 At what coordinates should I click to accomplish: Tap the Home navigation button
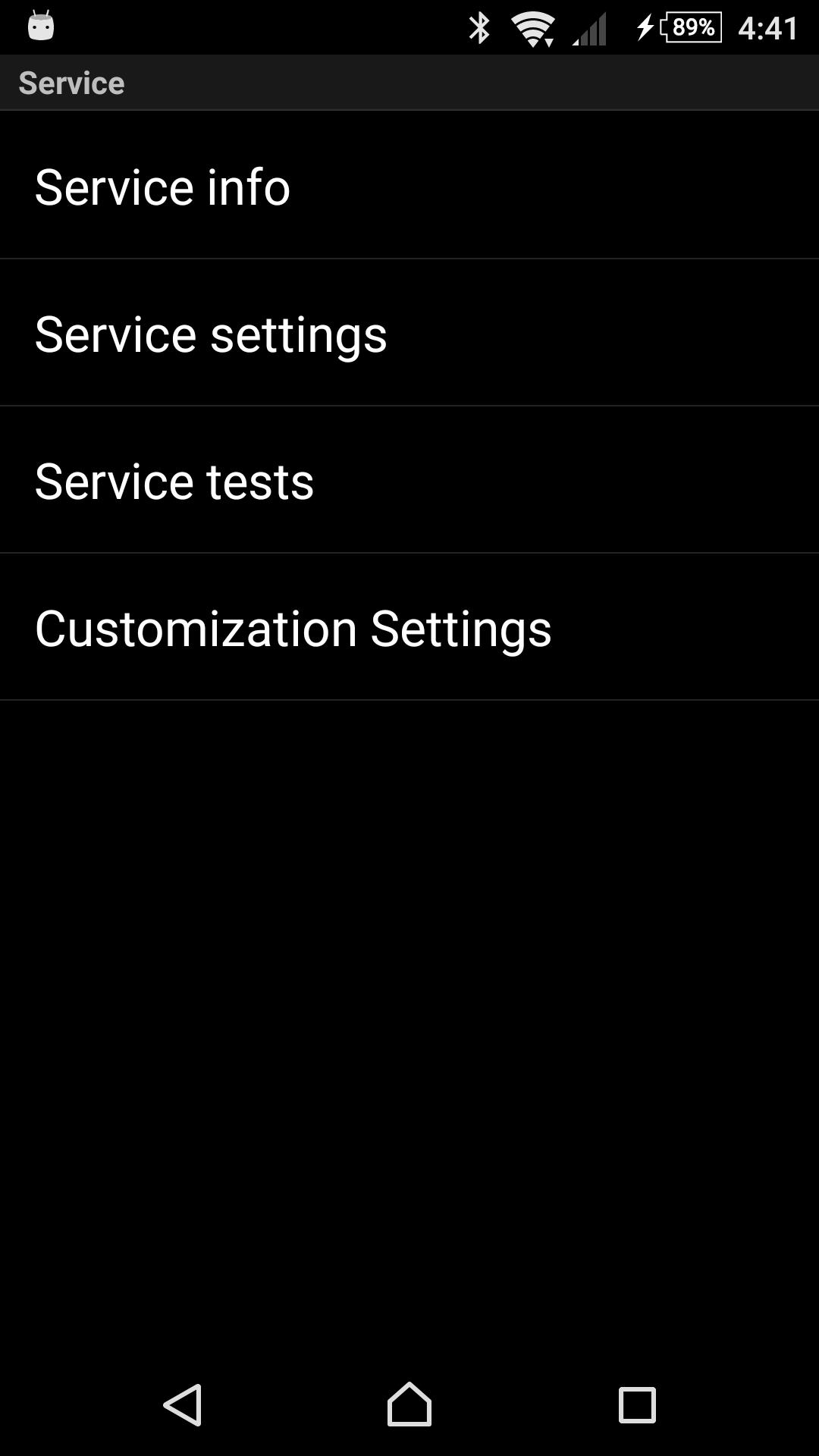[409, 1401]
